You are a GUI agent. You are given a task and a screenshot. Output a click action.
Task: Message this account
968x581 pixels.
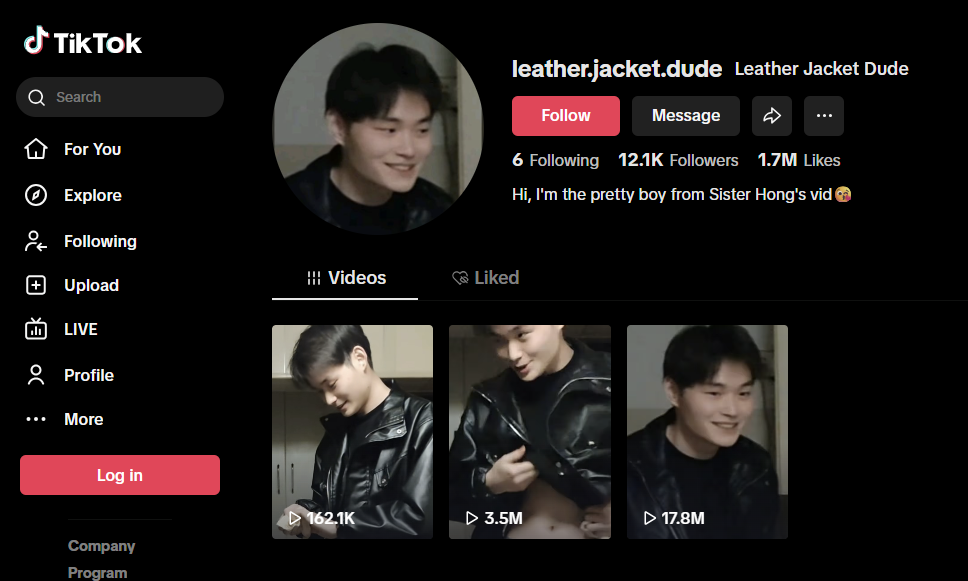point(686,116)
